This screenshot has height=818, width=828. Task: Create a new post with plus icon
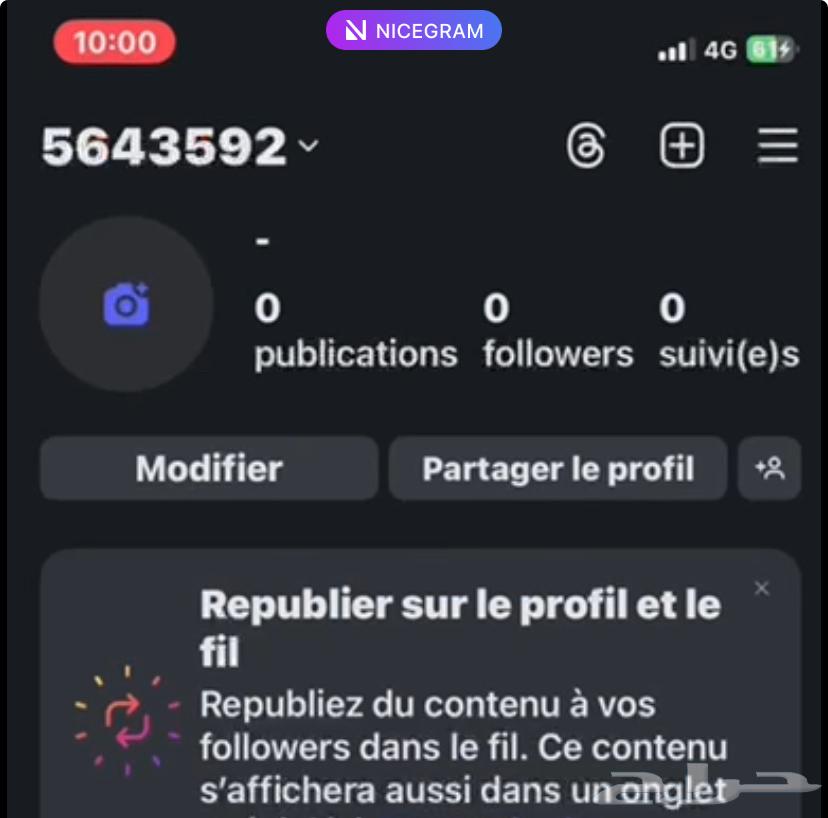coord(682,147)
